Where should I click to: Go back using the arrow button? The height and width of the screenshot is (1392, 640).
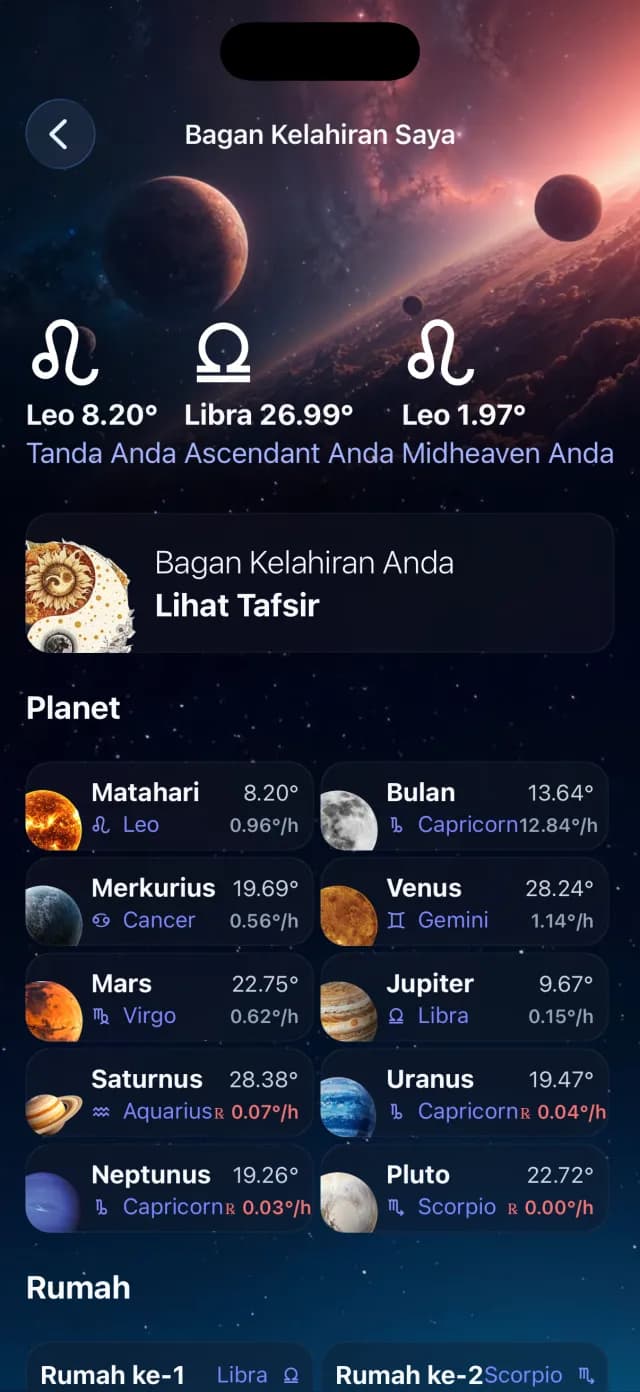(60, 133)
